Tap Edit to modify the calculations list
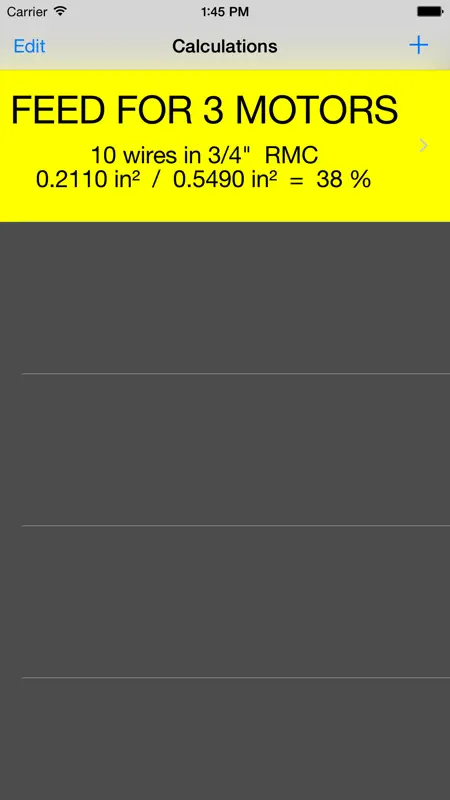 click(x=30, y=46)
